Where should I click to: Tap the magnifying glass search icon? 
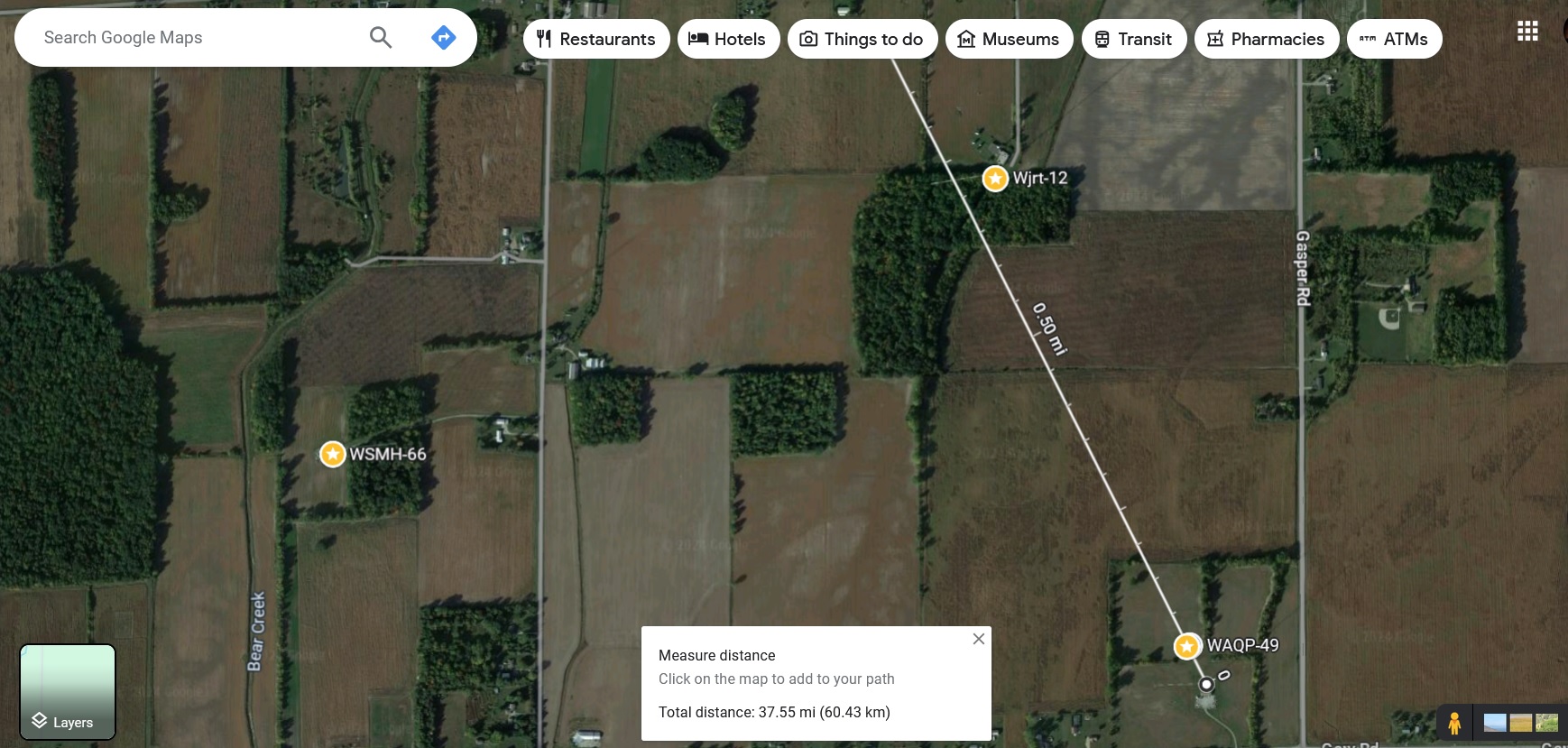click(x=381, y=38)
